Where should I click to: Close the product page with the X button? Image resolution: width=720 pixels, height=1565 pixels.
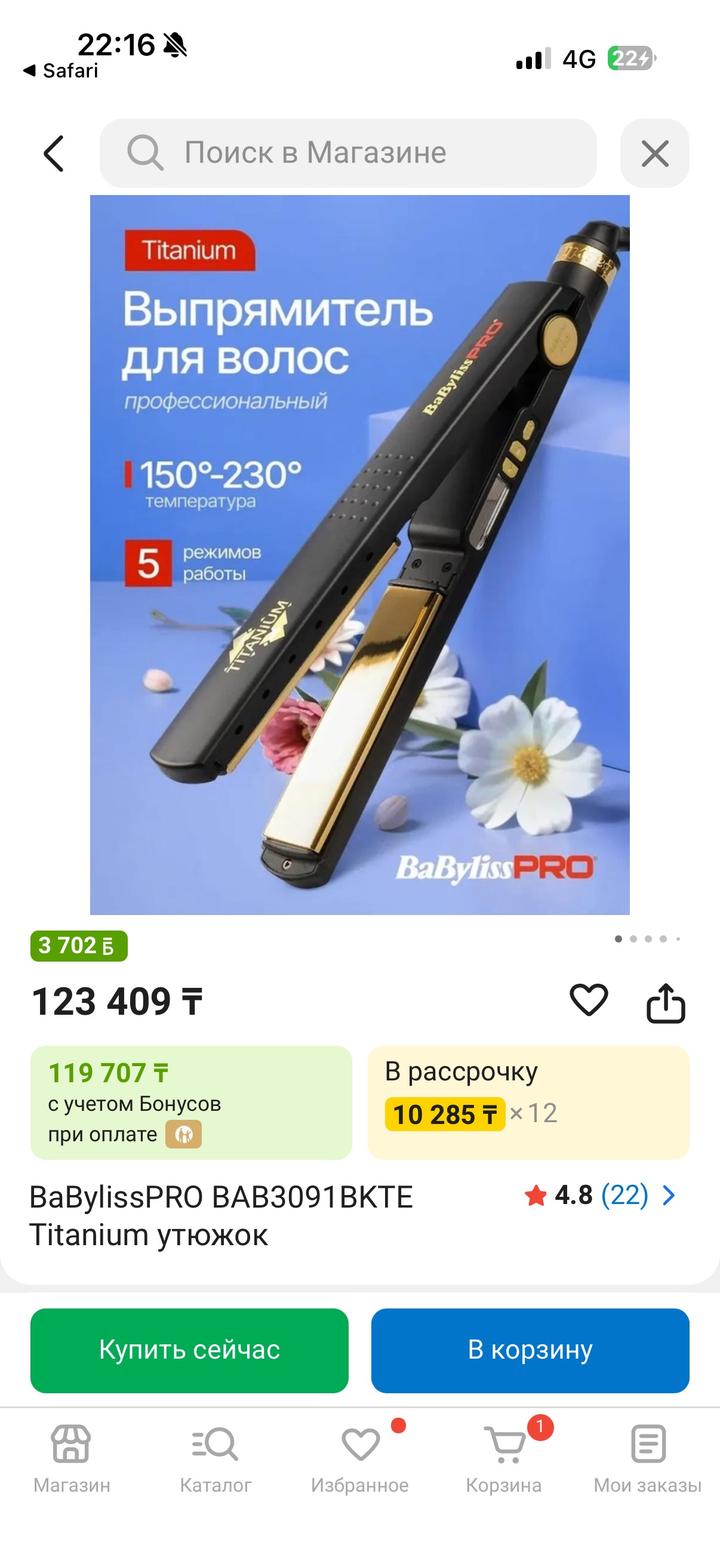click(x=654, y=154)
